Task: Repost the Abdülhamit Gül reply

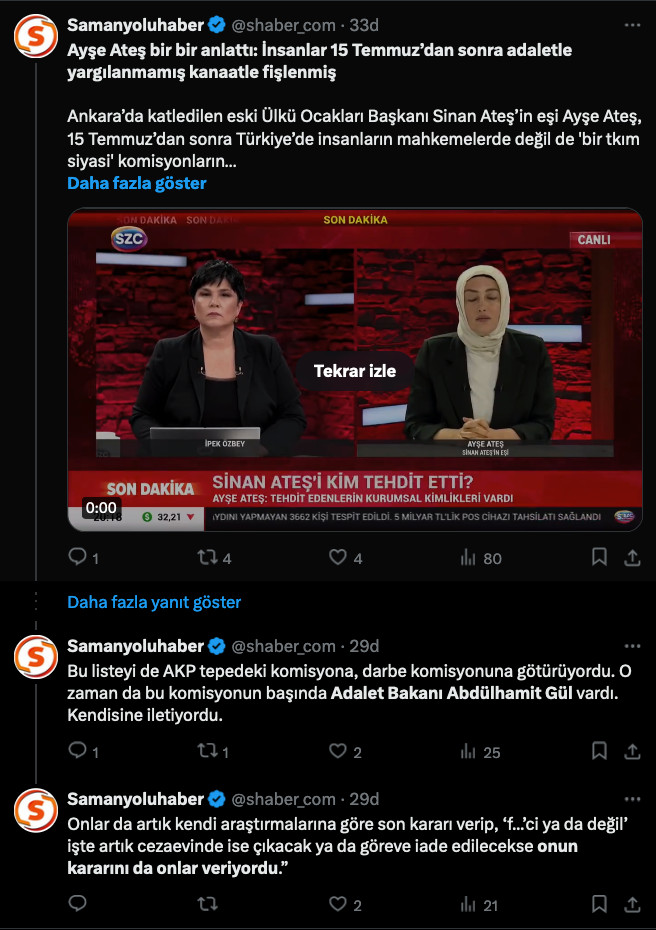Action: (207, 751)
